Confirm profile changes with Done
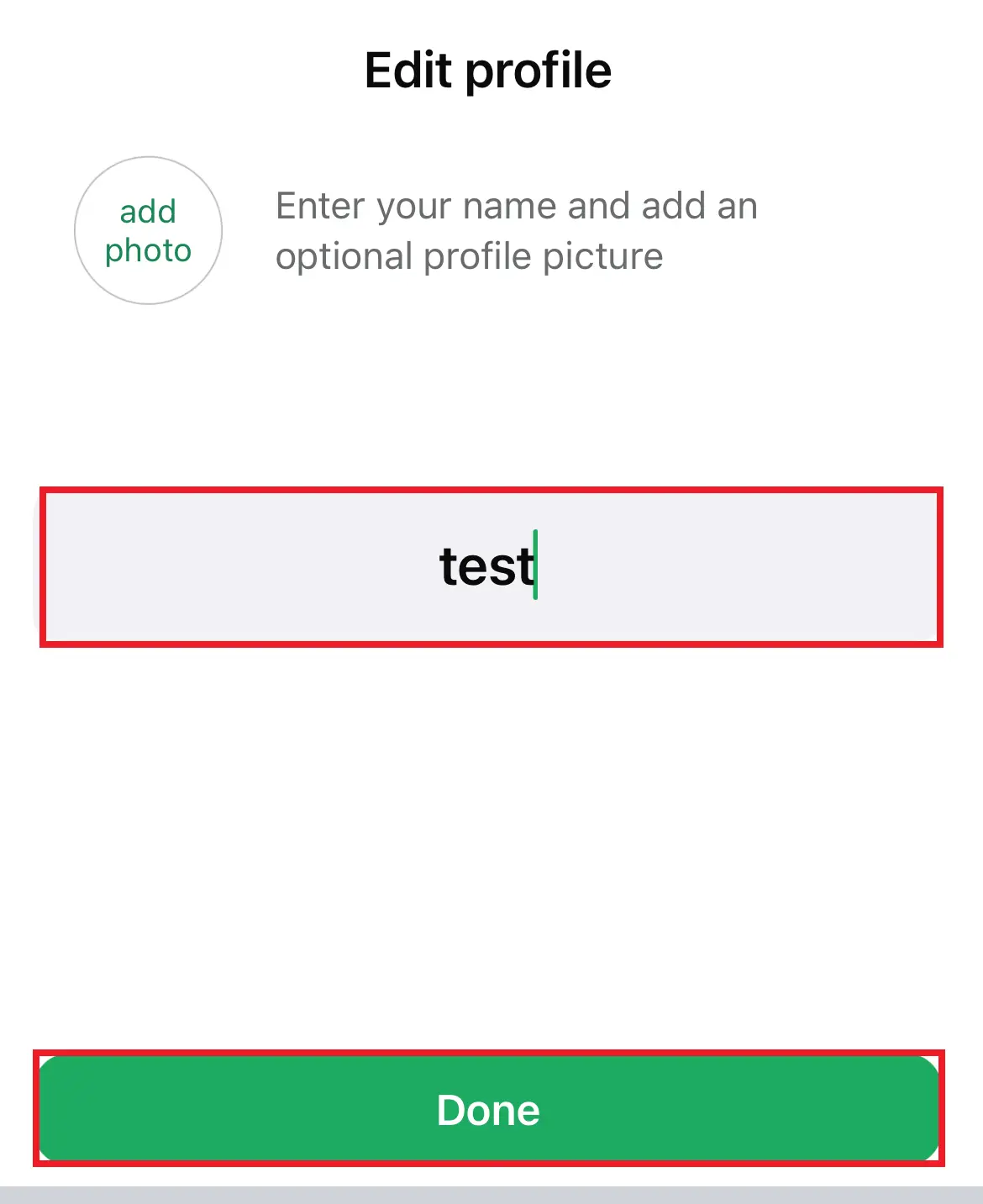983x1204 pixels. pos(490,1110)
